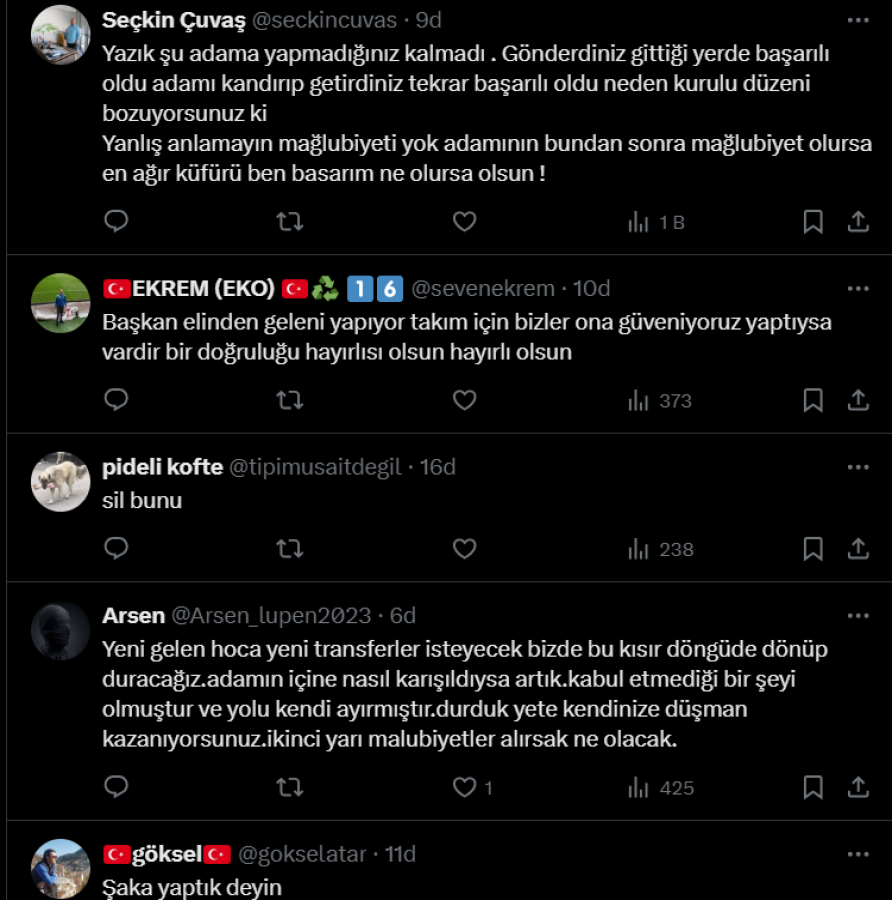
Task: Open overflow menu on göksel's tweet
Action: coord(857,854)
